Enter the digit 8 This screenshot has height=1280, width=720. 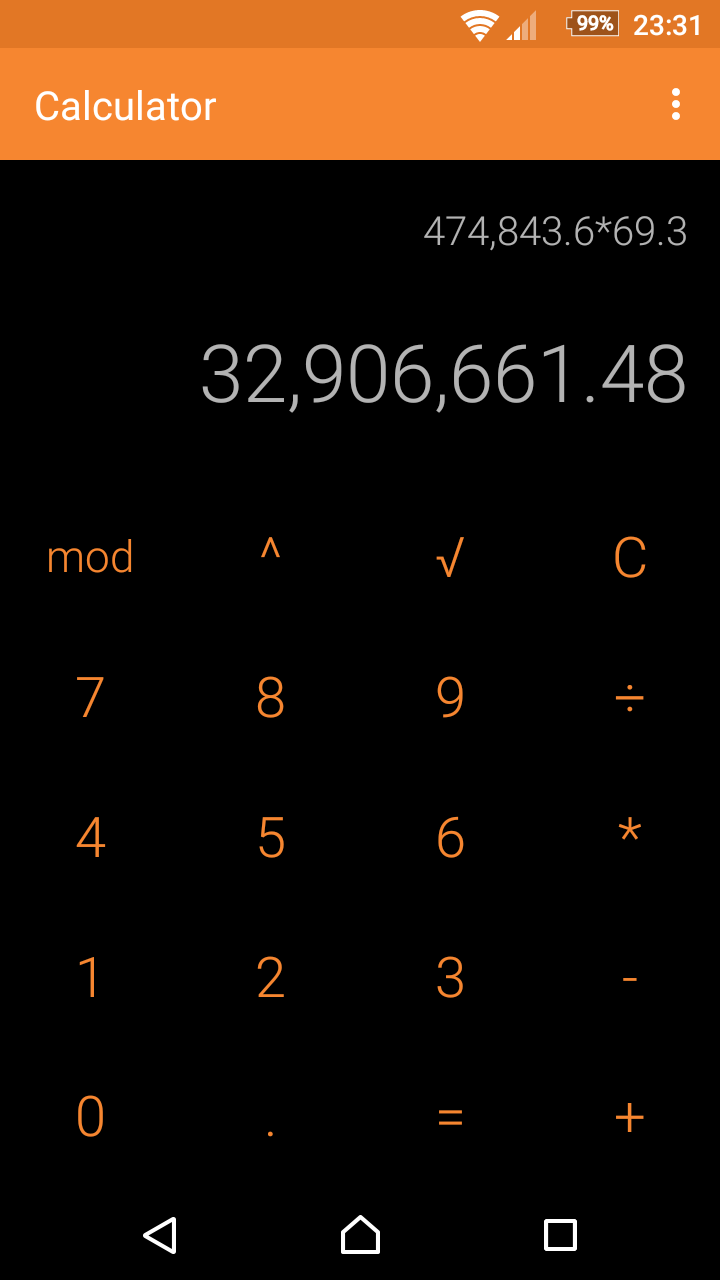pos(270,697)
